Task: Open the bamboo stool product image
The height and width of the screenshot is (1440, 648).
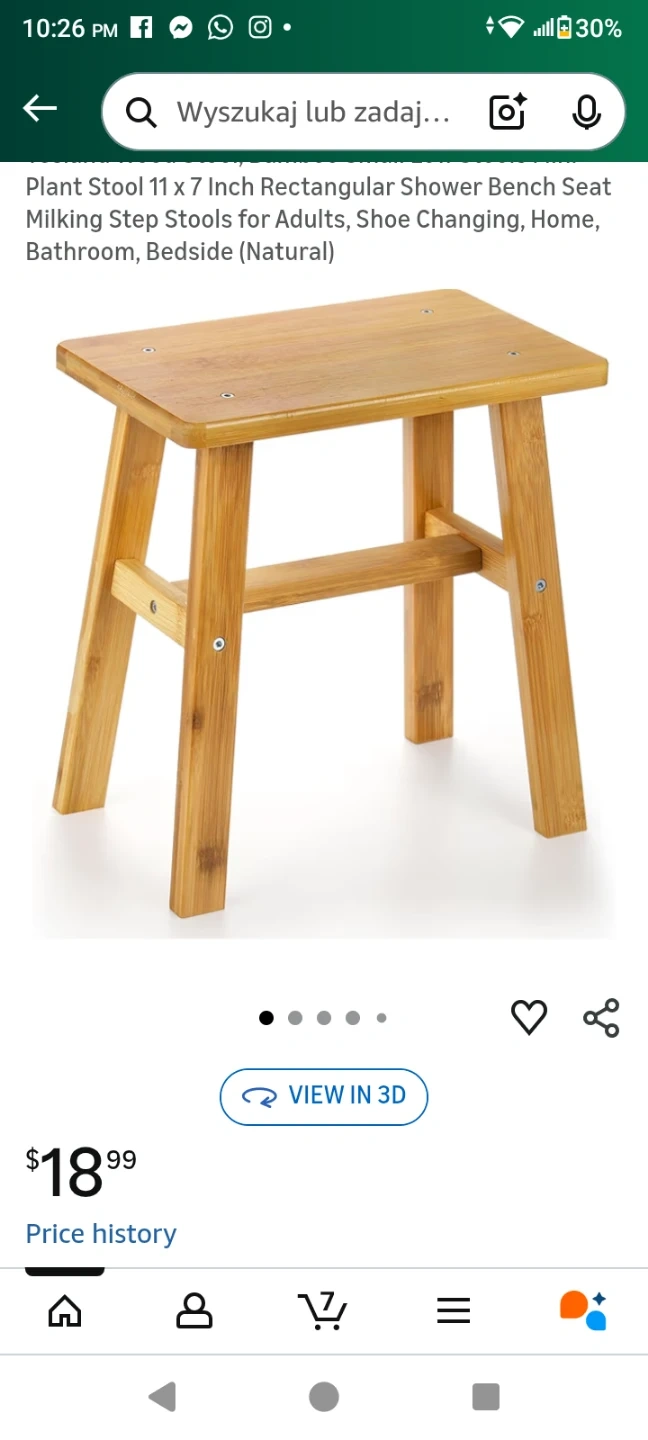Action: pyautogui.click(x=324, y=610)
